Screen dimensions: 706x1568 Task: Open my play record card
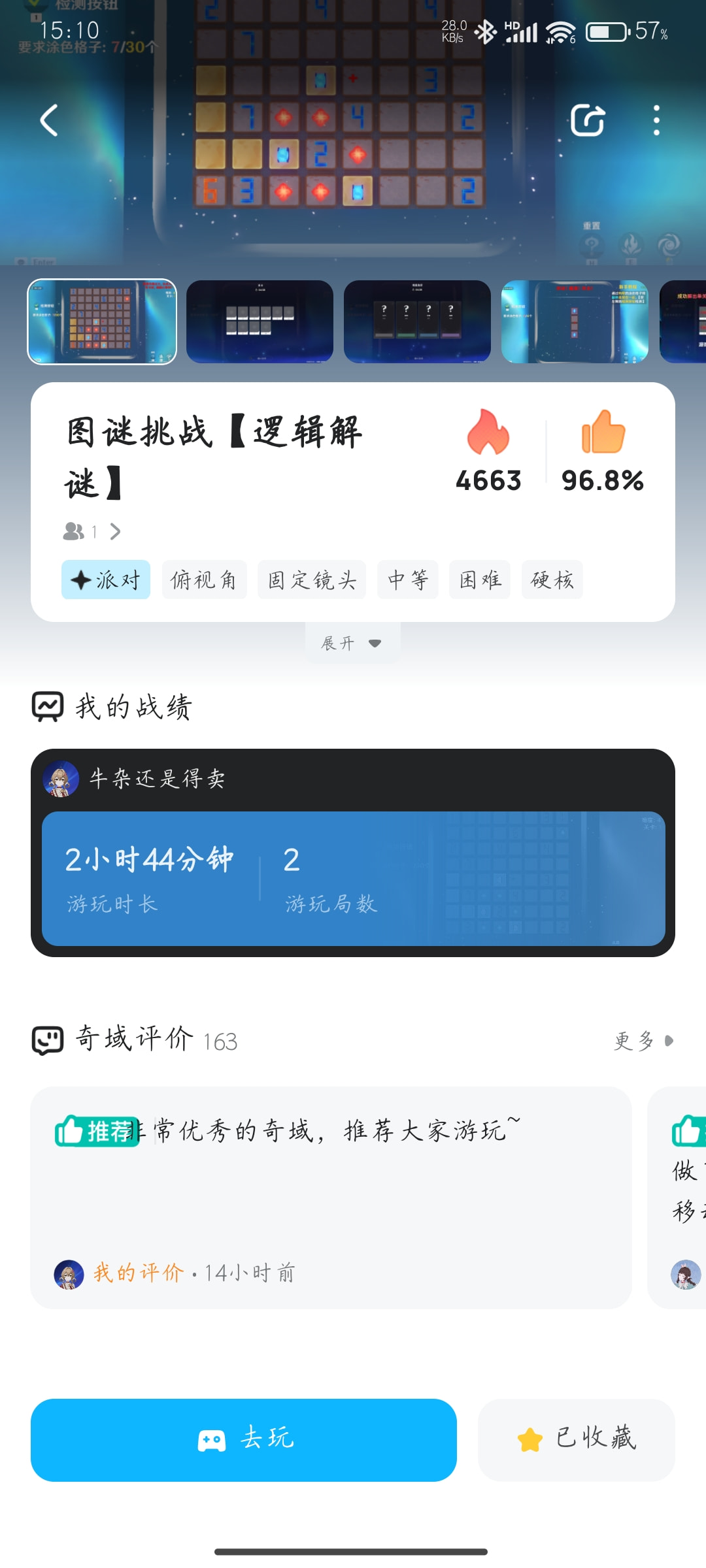[x=353, y=877]
